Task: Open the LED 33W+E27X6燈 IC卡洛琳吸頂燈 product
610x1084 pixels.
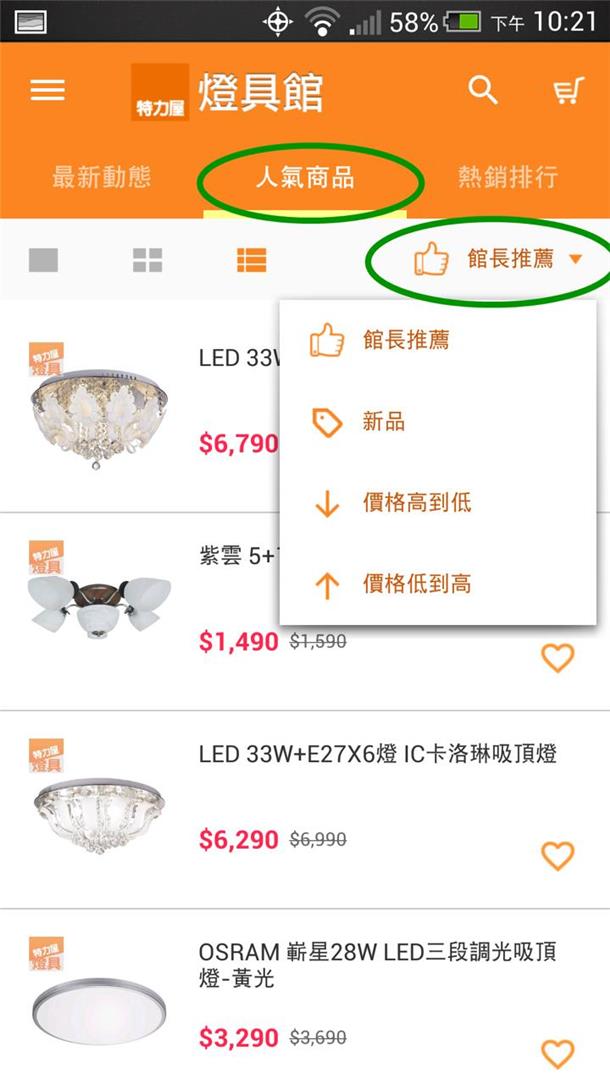Action: point(378,755)
